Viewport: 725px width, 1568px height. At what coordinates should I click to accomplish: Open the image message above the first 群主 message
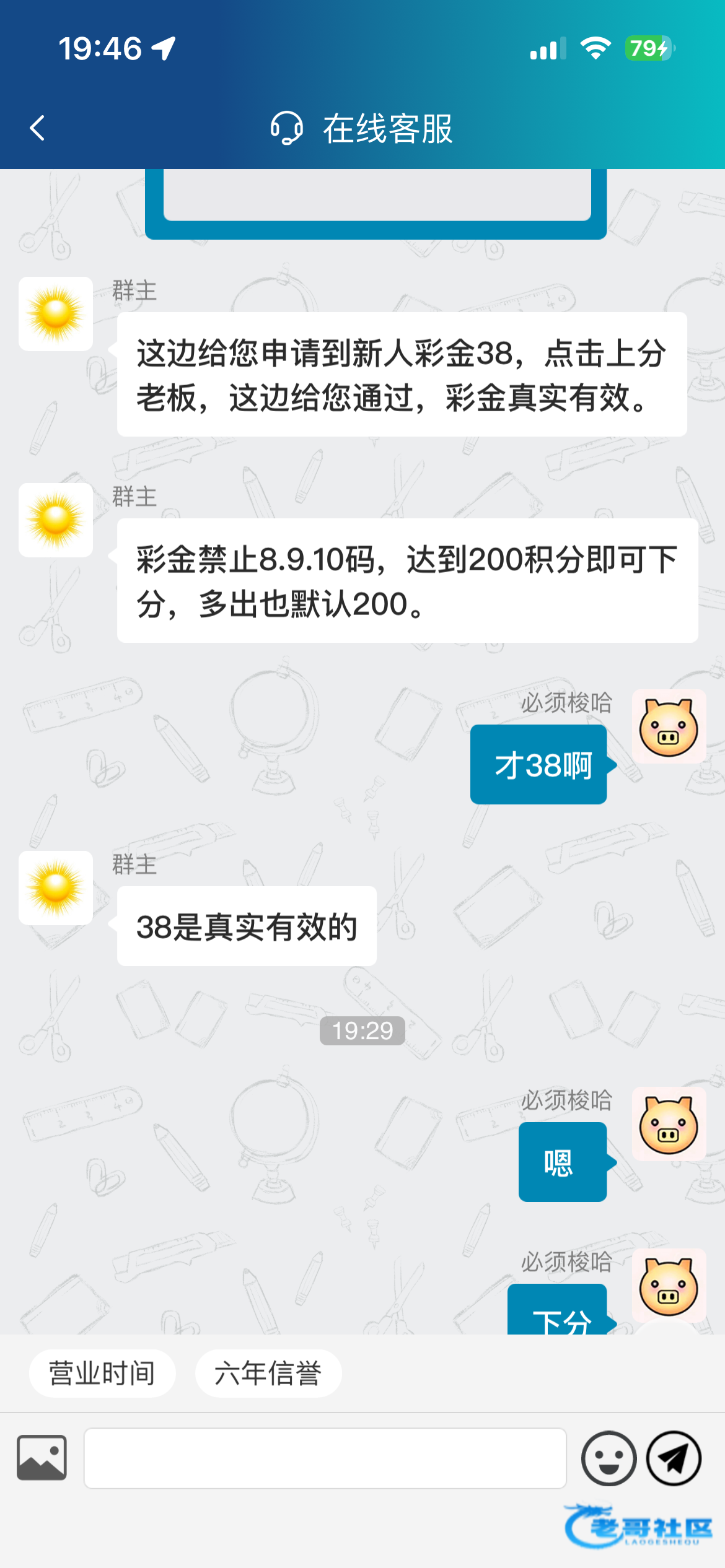coord(376,204)
